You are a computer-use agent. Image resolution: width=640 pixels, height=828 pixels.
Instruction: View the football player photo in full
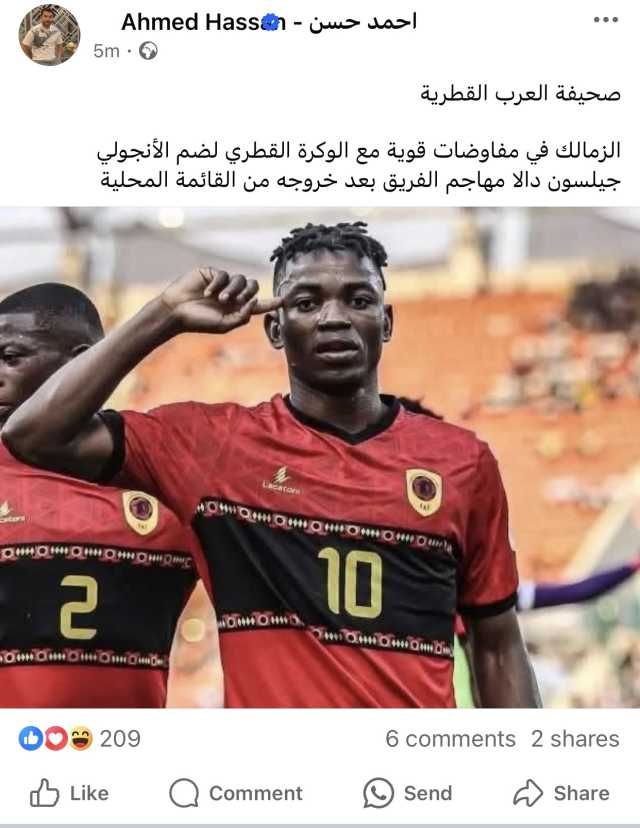pos(320,457)
